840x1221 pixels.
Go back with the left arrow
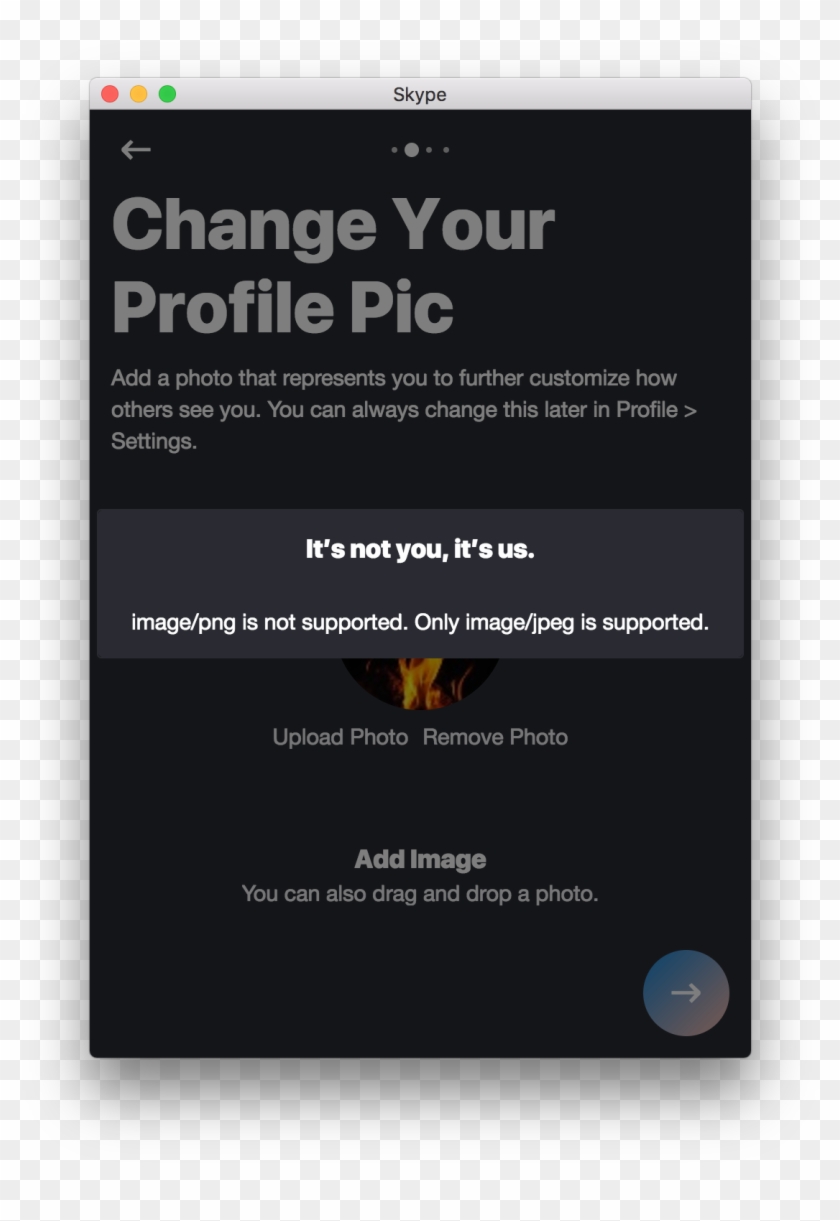(x=135, y=150)
